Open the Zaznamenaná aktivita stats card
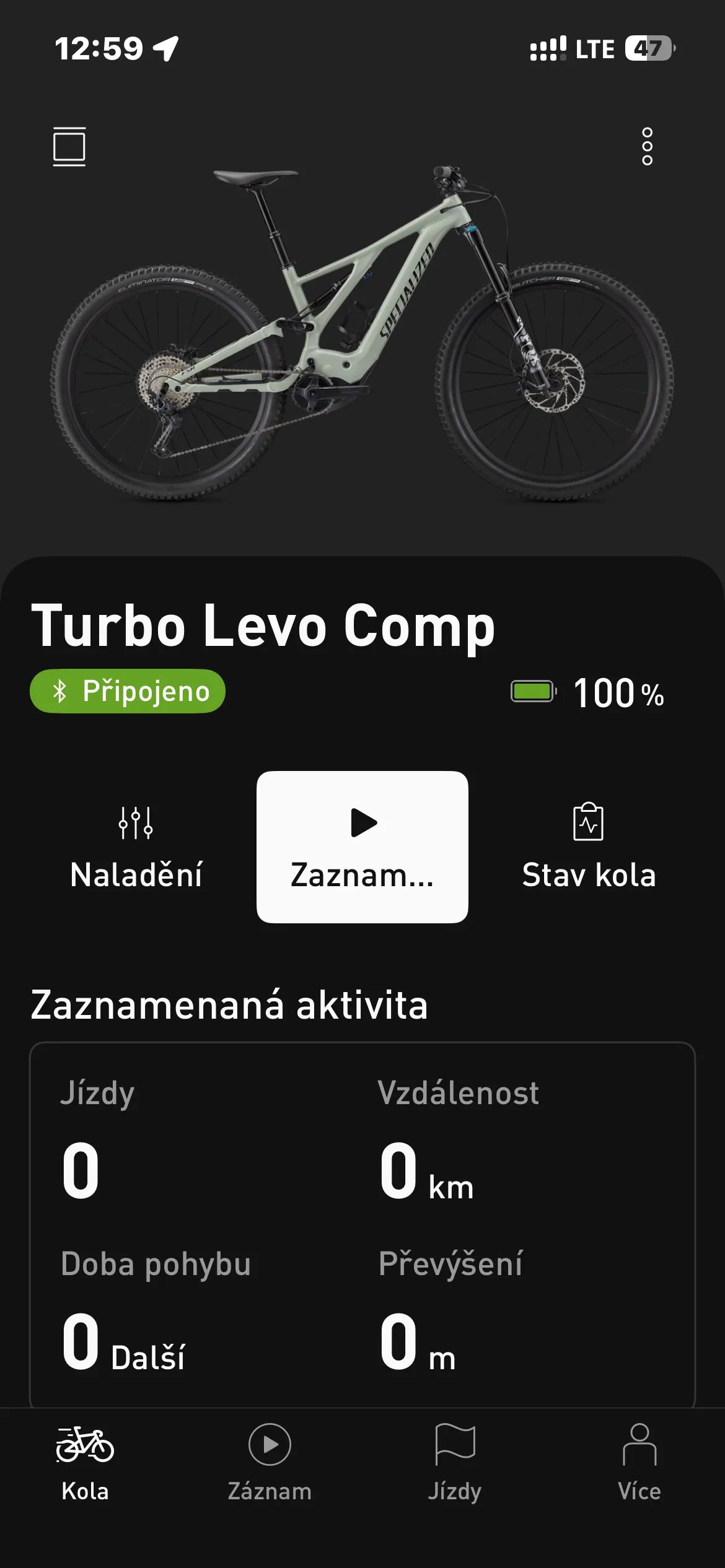Screen dimensions: 725x1568 [x=362, y=1223]
